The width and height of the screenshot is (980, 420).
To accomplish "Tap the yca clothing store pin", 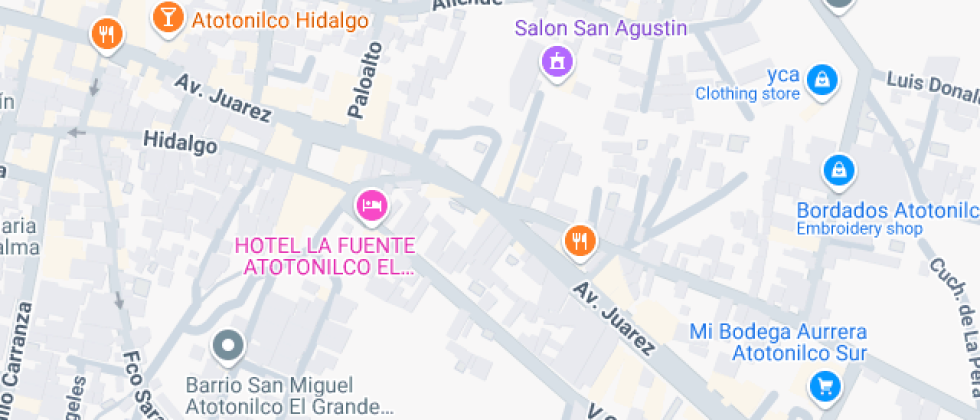I will click(x=822, y=77).
